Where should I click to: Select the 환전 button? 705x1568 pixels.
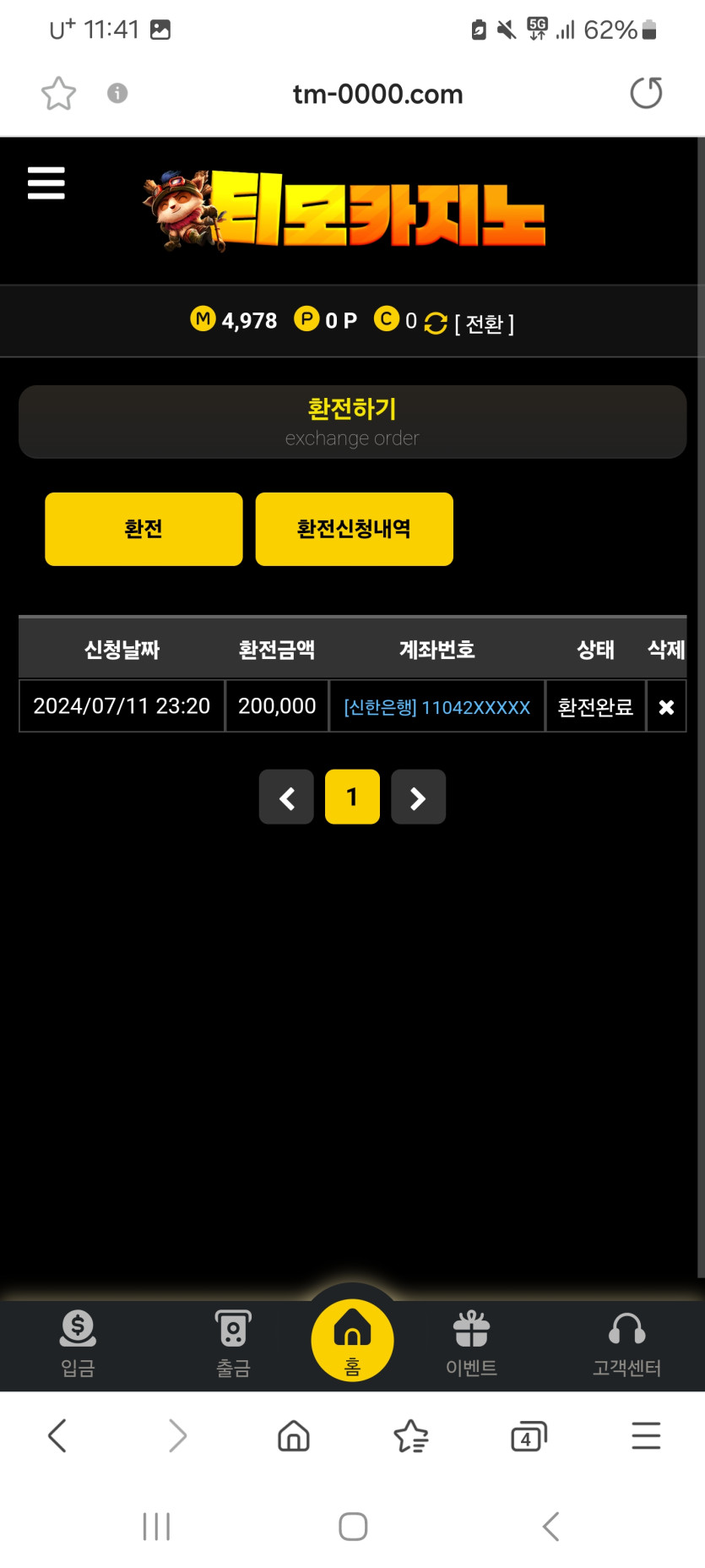coord(144,529)
